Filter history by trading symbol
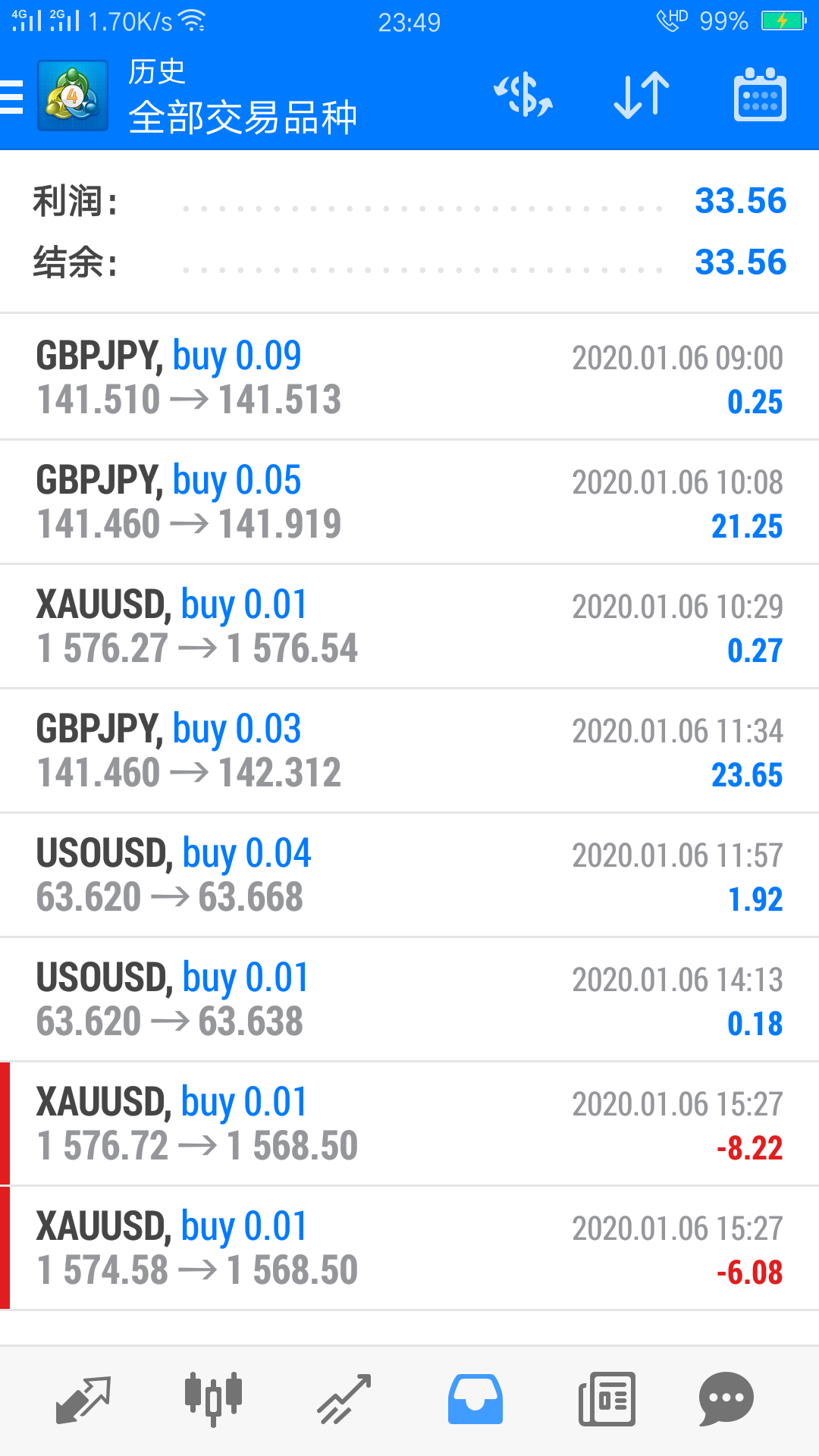The image size is (819, 1456). pyautogui.click(x=523, y=96)
